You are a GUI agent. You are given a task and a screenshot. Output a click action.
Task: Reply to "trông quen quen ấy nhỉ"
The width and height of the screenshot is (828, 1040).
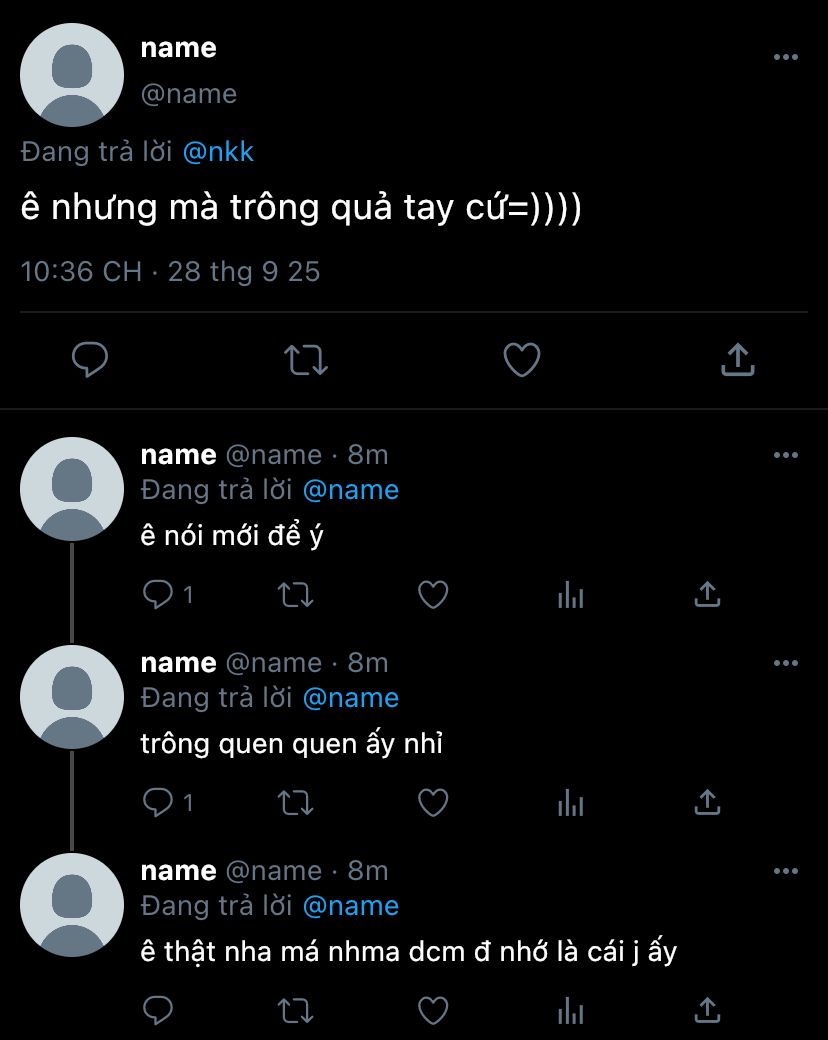[158, 803]
